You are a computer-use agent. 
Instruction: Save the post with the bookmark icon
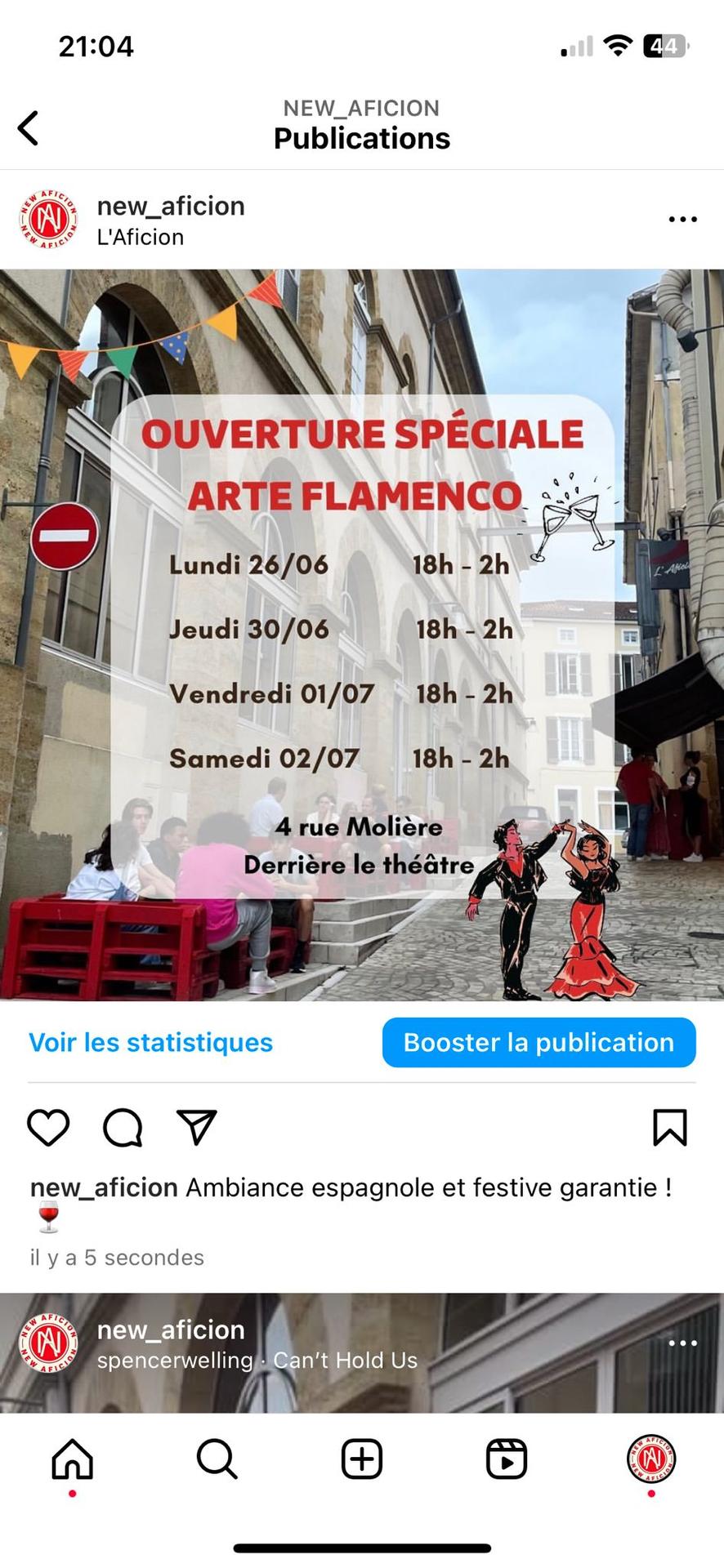pos(669,1128)
